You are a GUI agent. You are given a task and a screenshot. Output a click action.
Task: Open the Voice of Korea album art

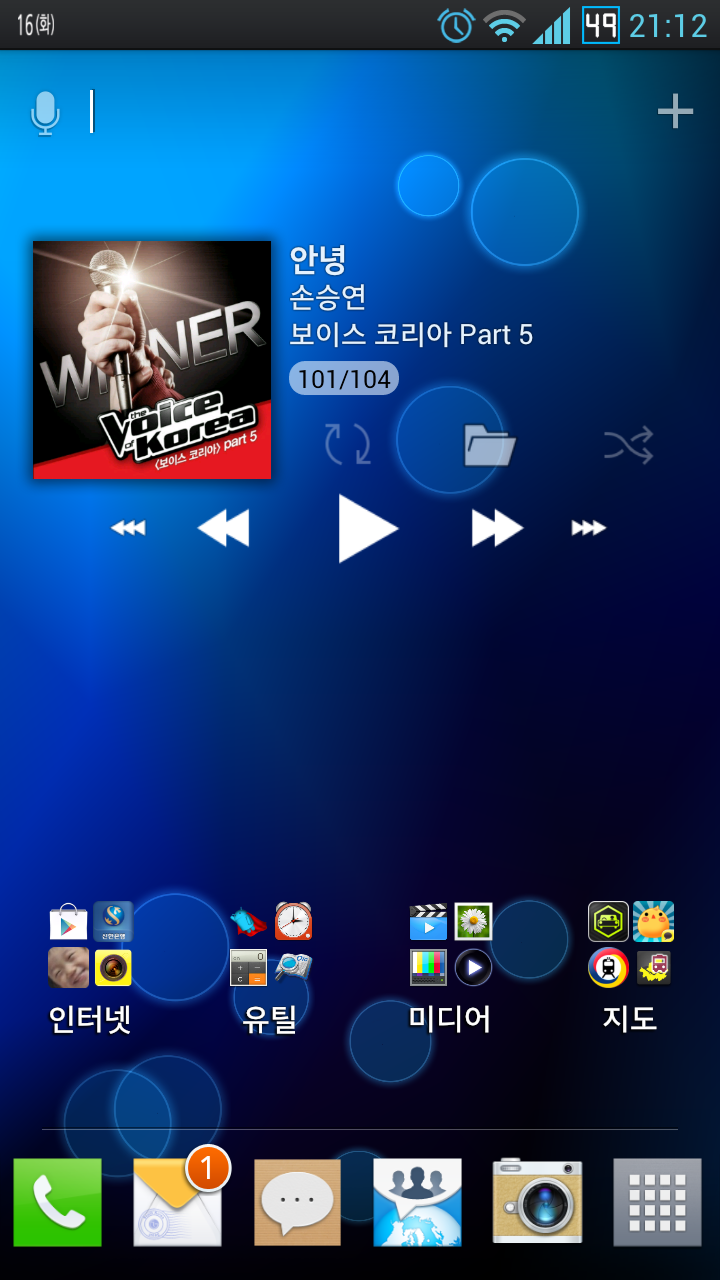[x=152, y=360]
